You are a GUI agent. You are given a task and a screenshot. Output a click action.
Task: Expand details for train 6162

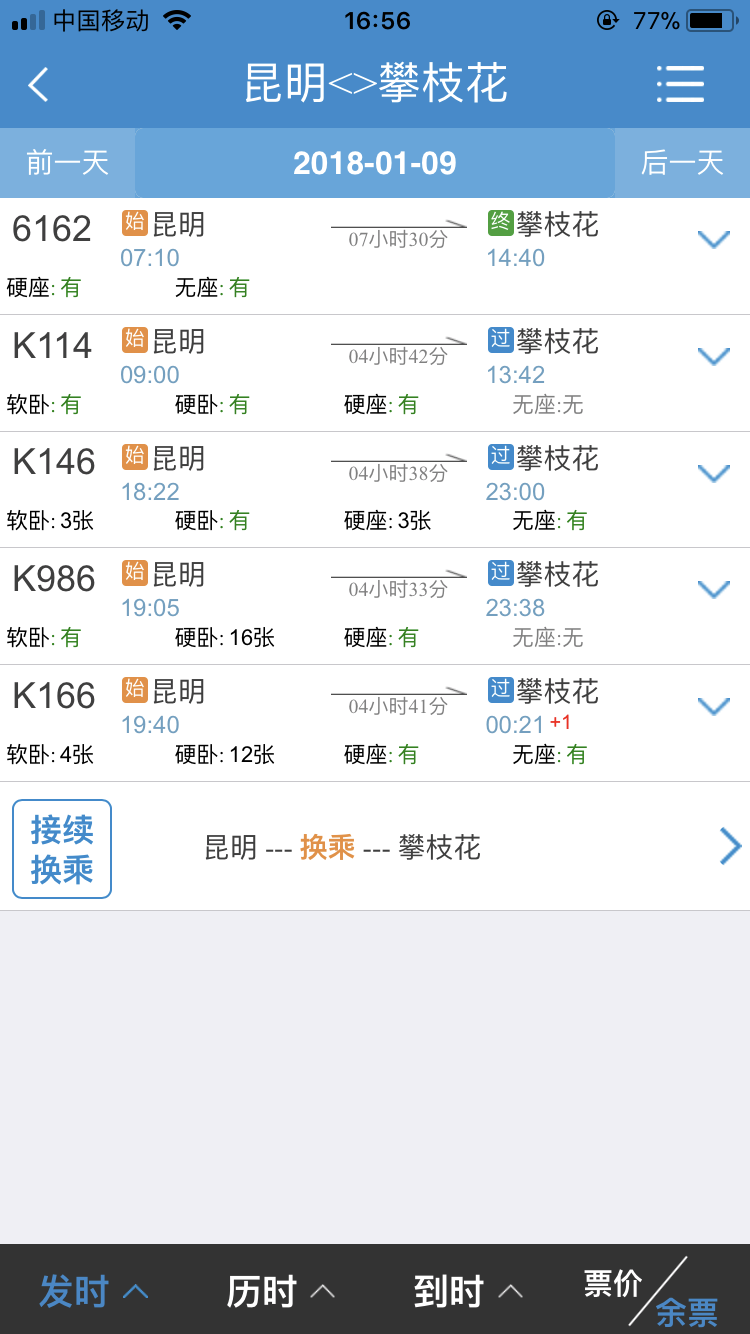[x=713, y=239]
